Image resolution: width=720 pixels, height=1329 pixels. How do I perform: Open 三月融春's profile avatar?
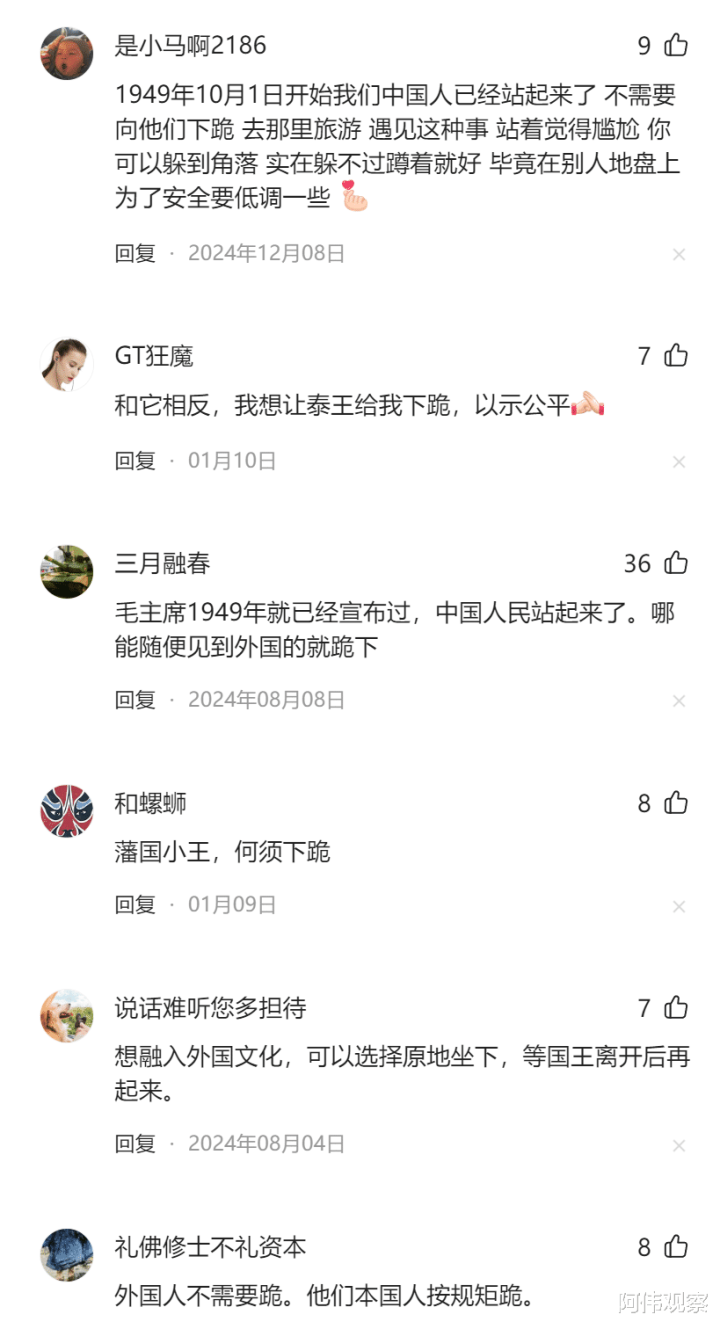(67, 573)
